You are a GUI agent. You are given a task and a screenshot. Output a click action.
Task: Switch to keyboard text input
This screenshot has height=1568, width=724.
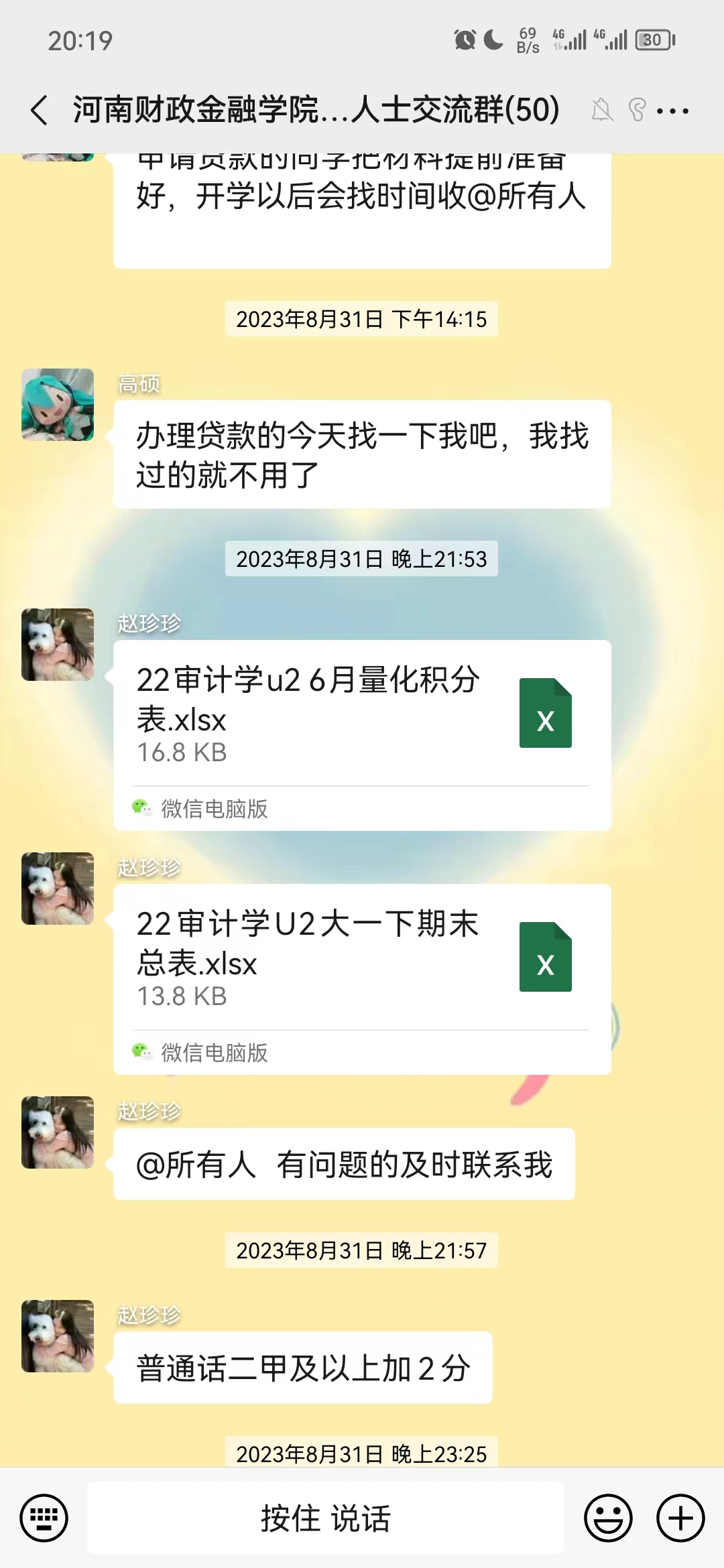click(44, 1517)
